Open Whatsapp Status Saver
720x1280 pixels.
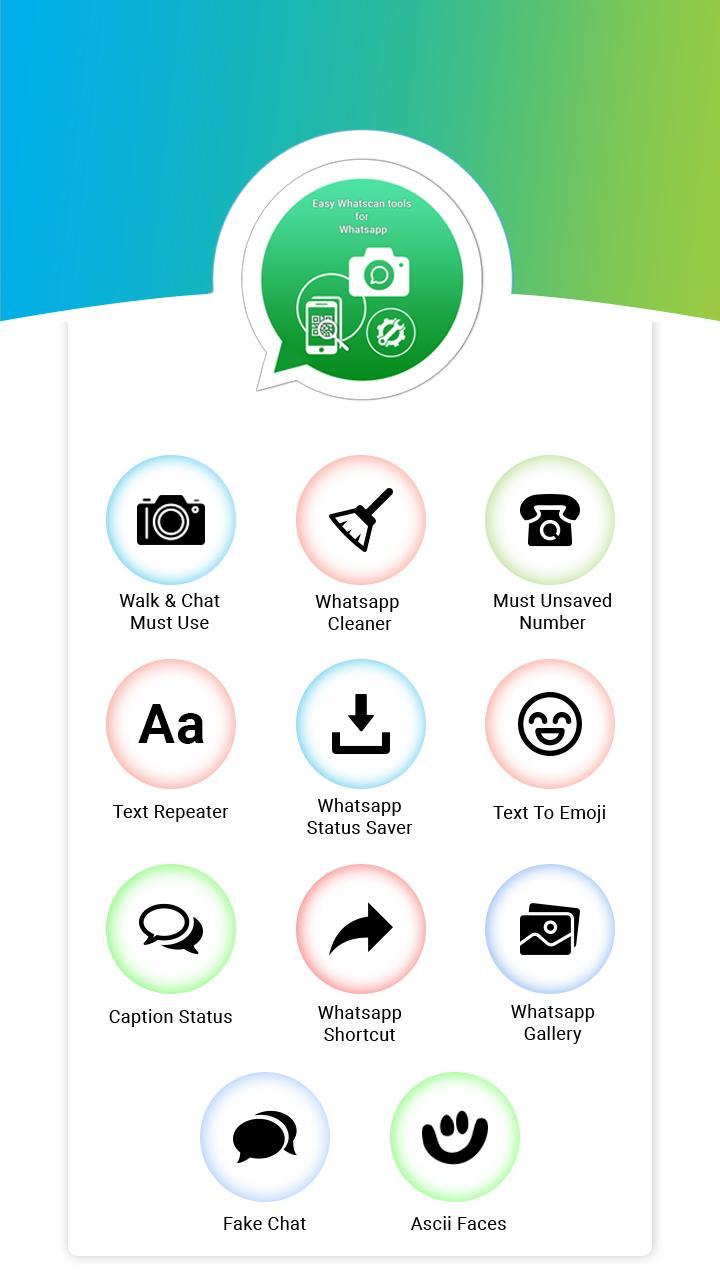coord(361,724)
